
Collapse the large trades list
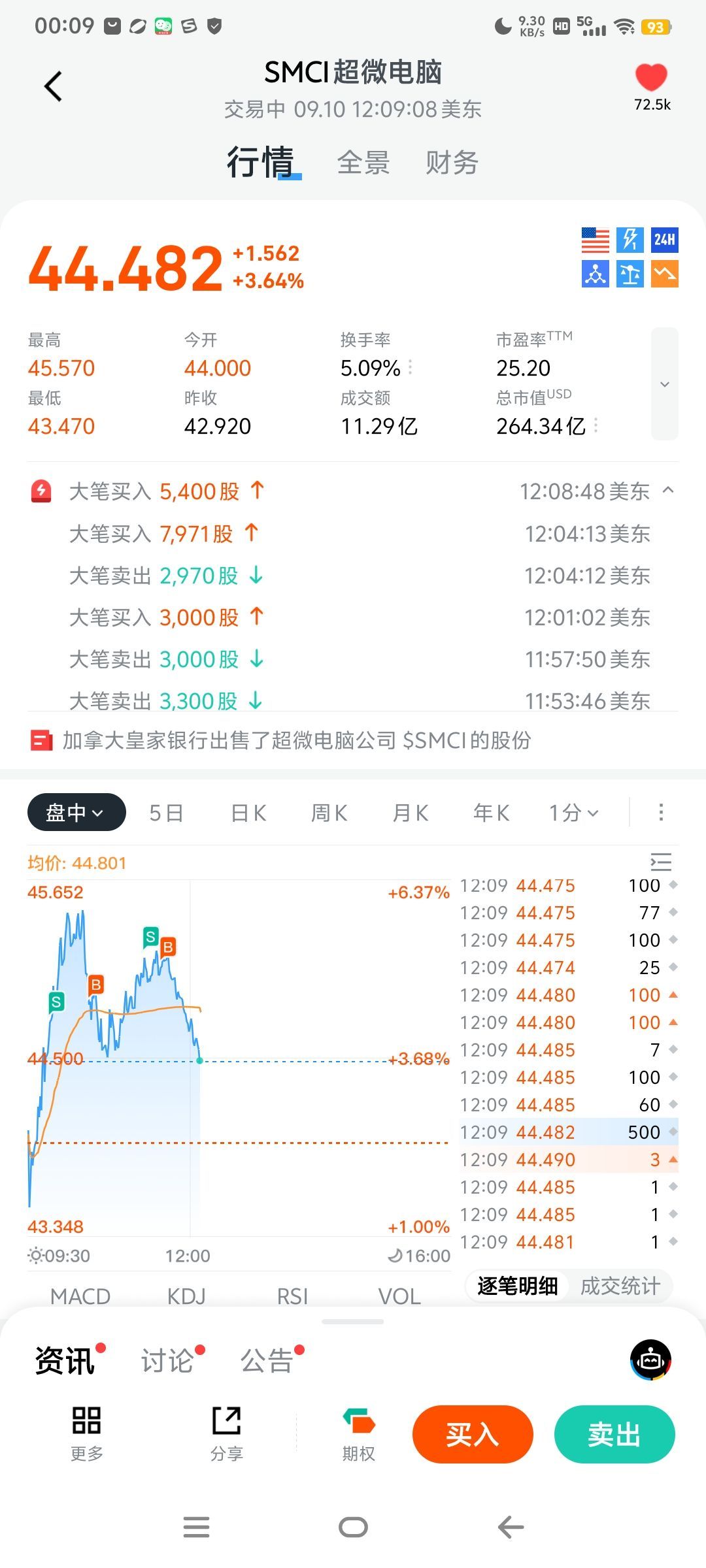coord(668,490)
